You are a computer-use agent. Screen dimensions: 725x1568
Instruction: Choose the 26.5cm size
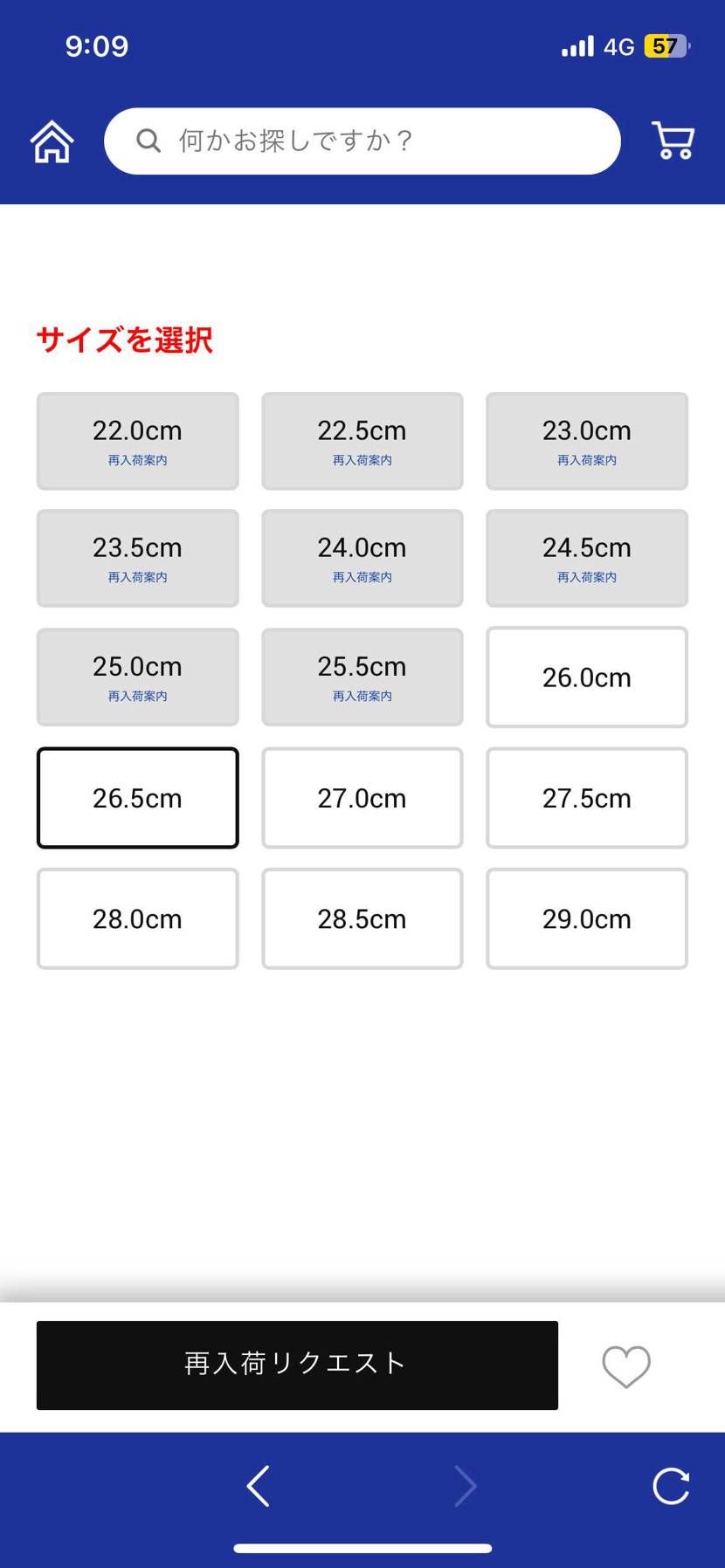(137, 797)
